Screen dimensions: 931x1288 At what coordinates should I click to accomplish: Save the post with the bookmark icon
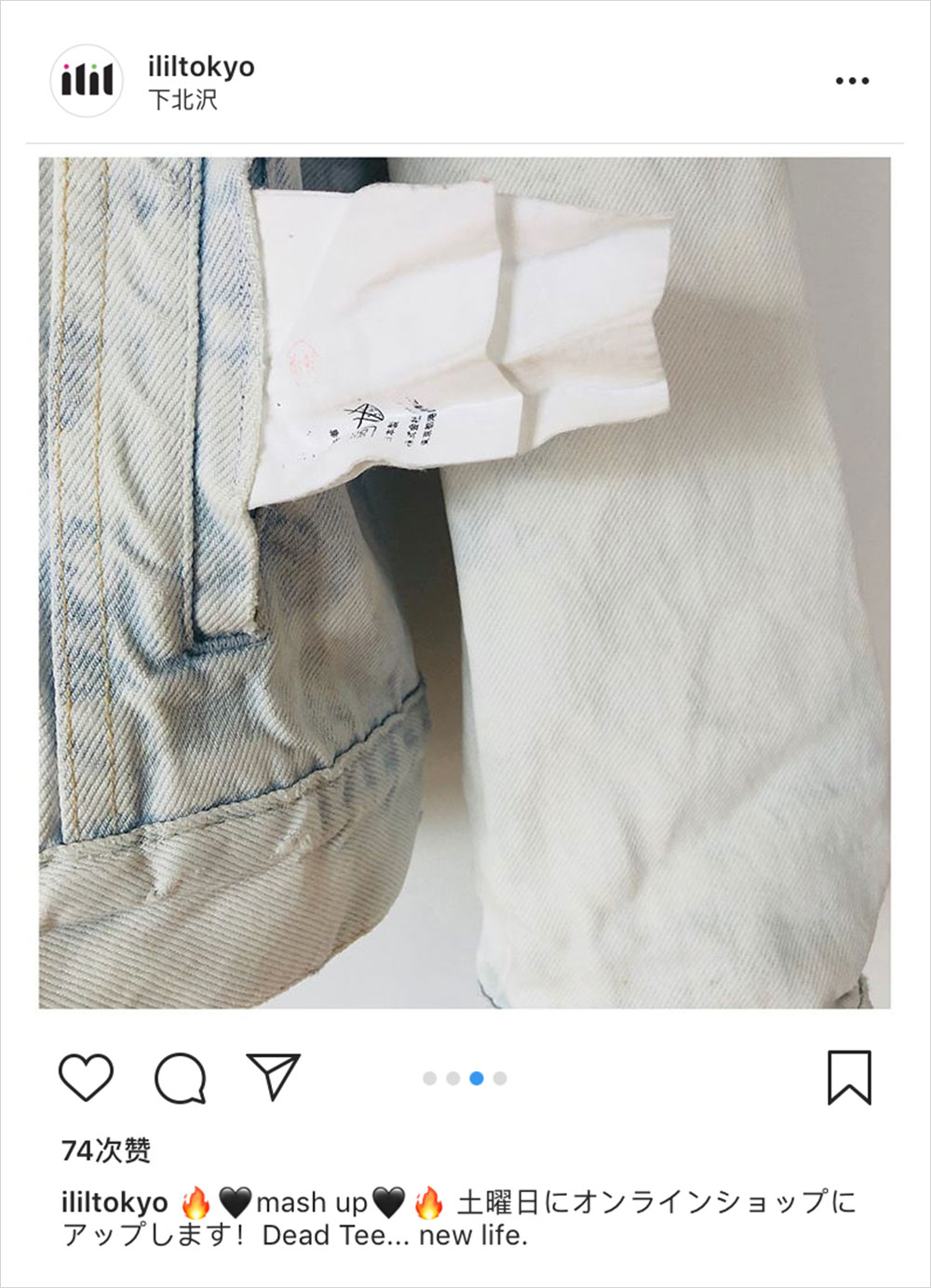click(849, 1078)
